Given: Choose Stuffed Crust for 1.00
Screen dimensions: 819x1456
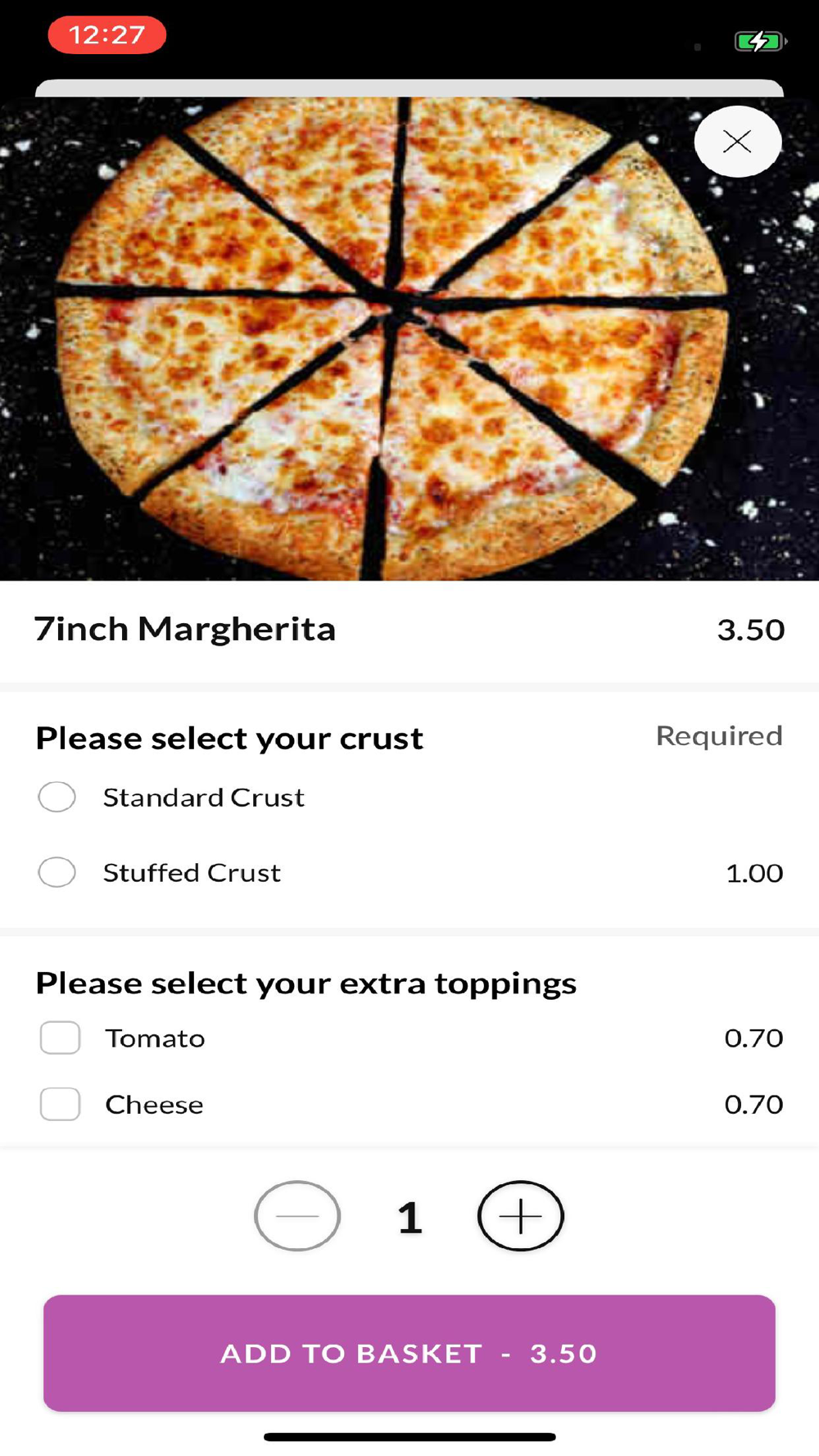Looking at the screenshot, I should pyautogui.click(x=57, y=872).
